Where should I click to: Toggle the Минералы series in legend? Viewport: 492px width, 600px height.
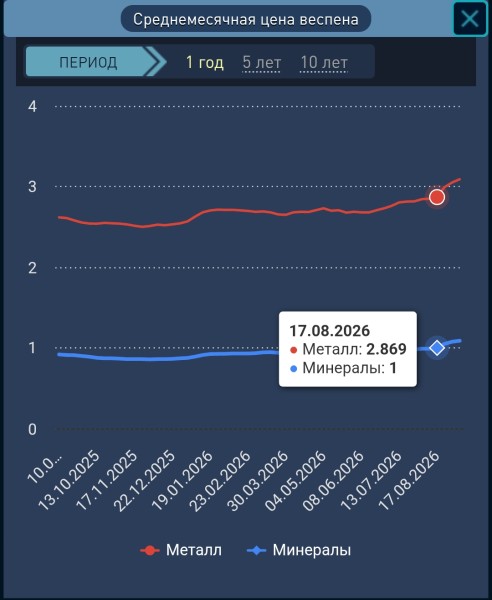coord(299,550)
